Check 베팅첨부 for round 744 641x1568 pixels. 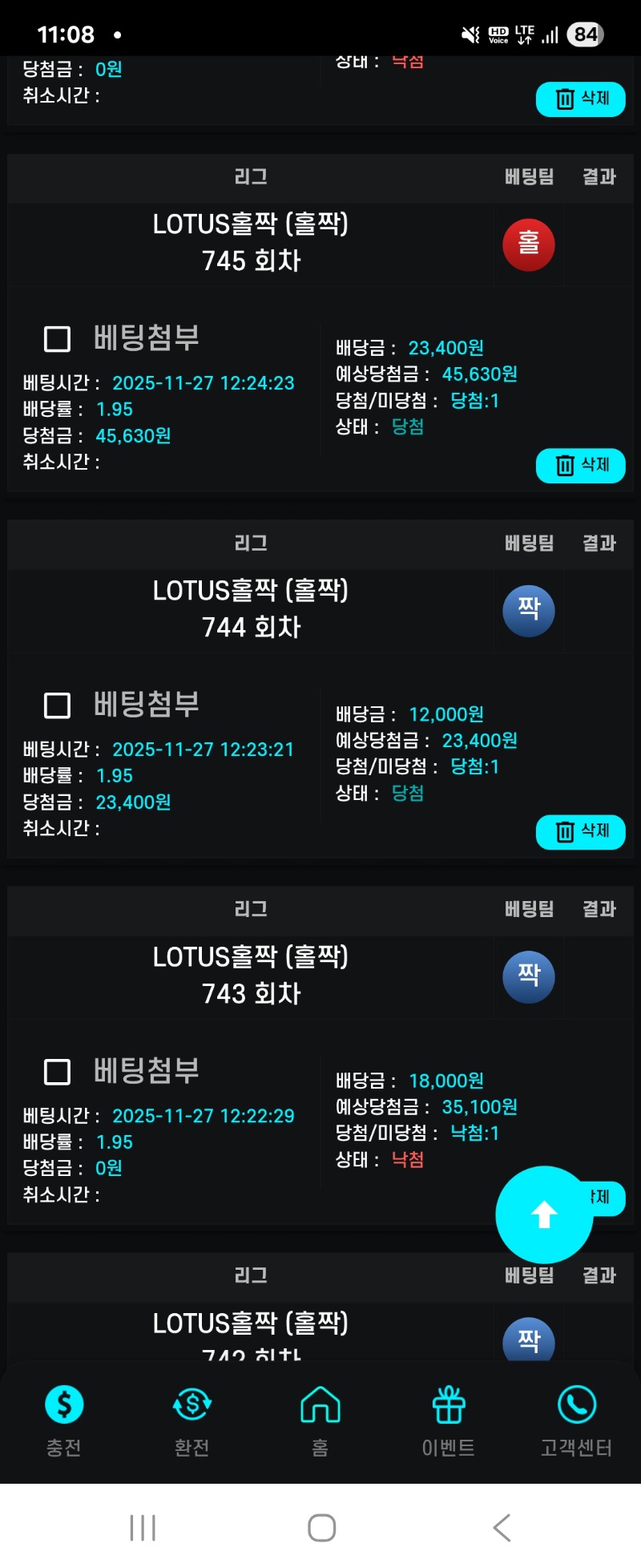pos(56,705)
